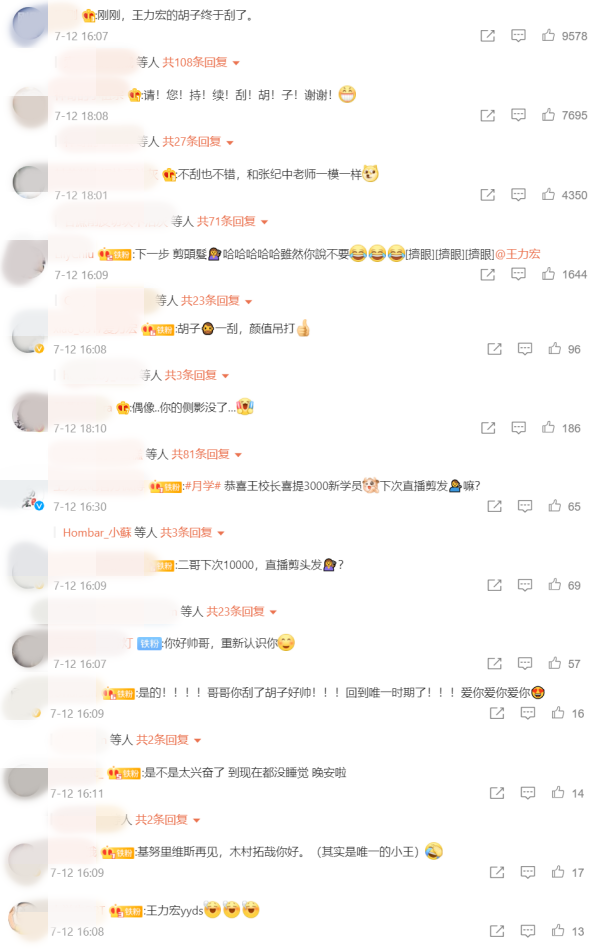600x951 pixels.
Task: Expand the 共27条回复 replies
Action: point(198,142)
